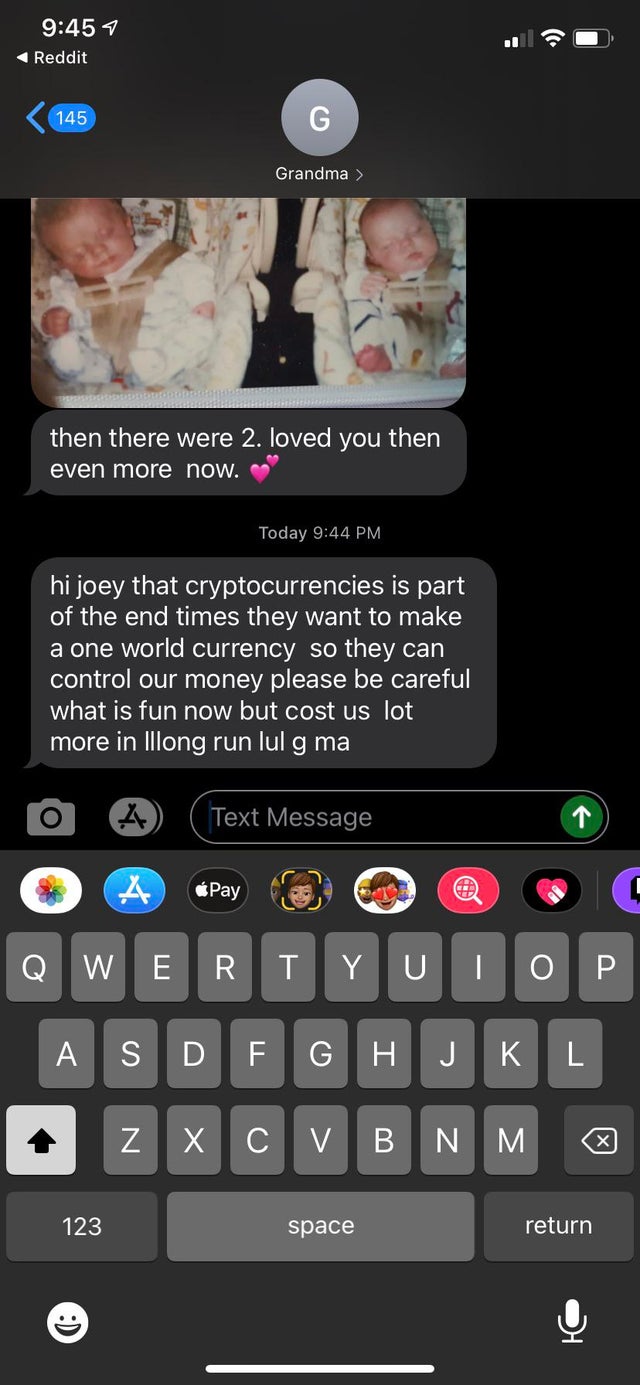Switch keyboard to numbers with 123
The image size is (640, 1385).
click(81, 1226)
